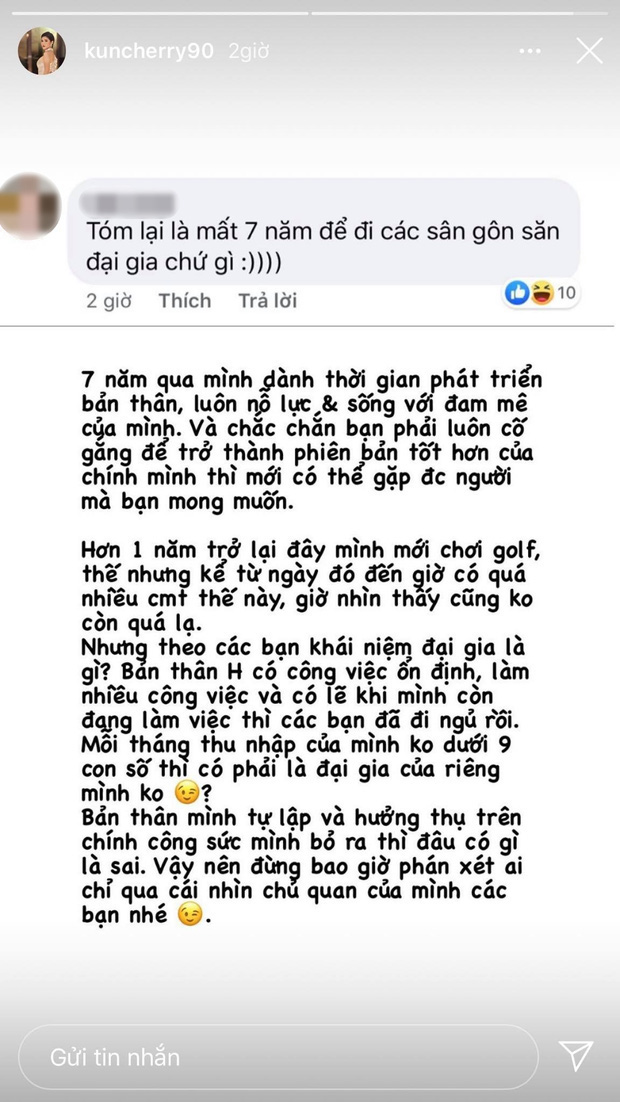Share this story via the paper plane icon

click(577, 1056)
